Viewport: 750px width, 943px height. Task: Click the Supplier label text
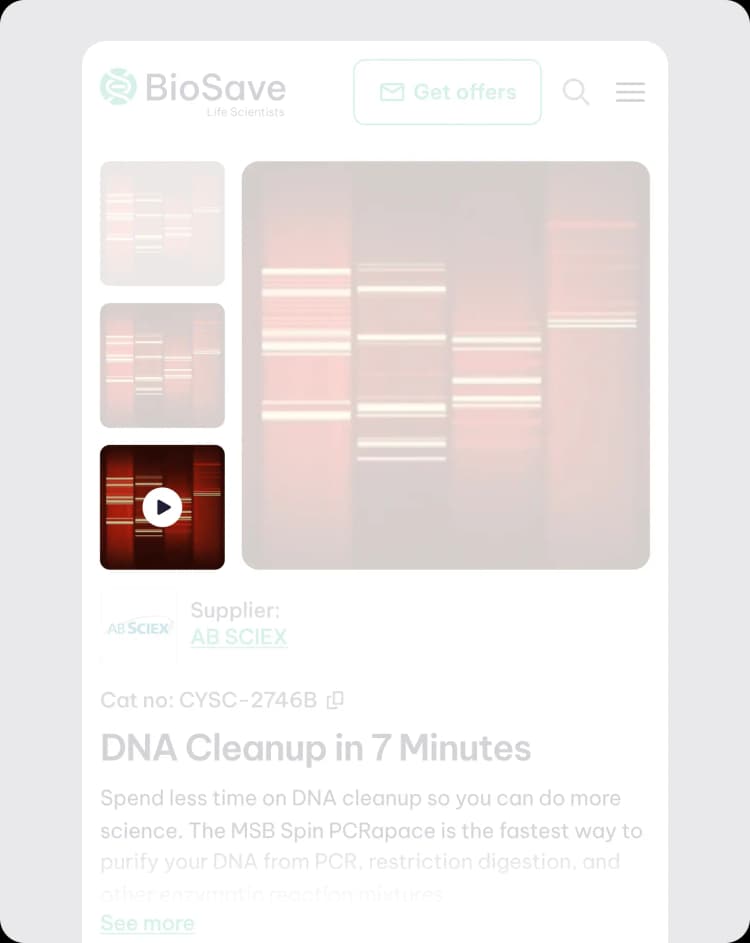(235, 610)
